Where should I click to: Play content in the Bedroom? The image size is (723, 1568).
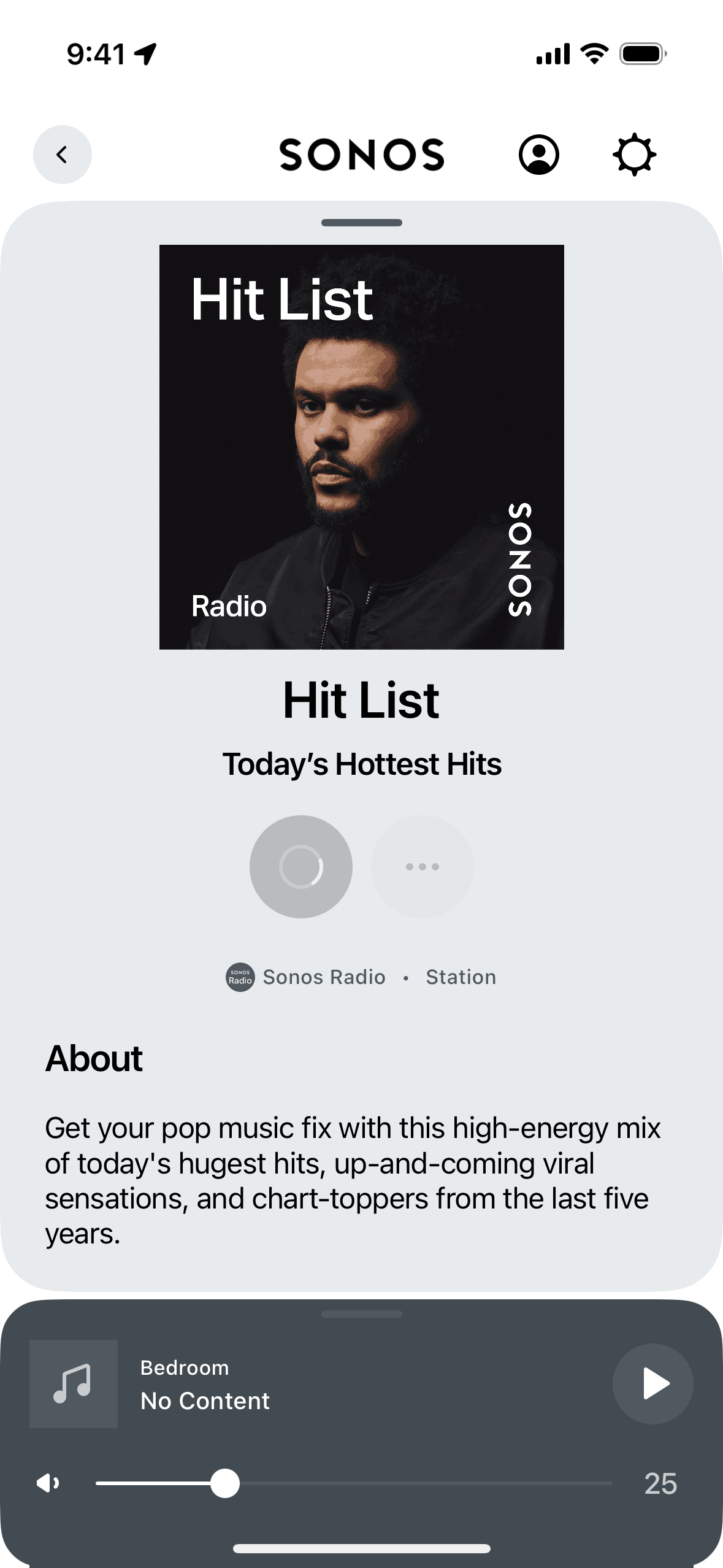tap(652, 1384)
